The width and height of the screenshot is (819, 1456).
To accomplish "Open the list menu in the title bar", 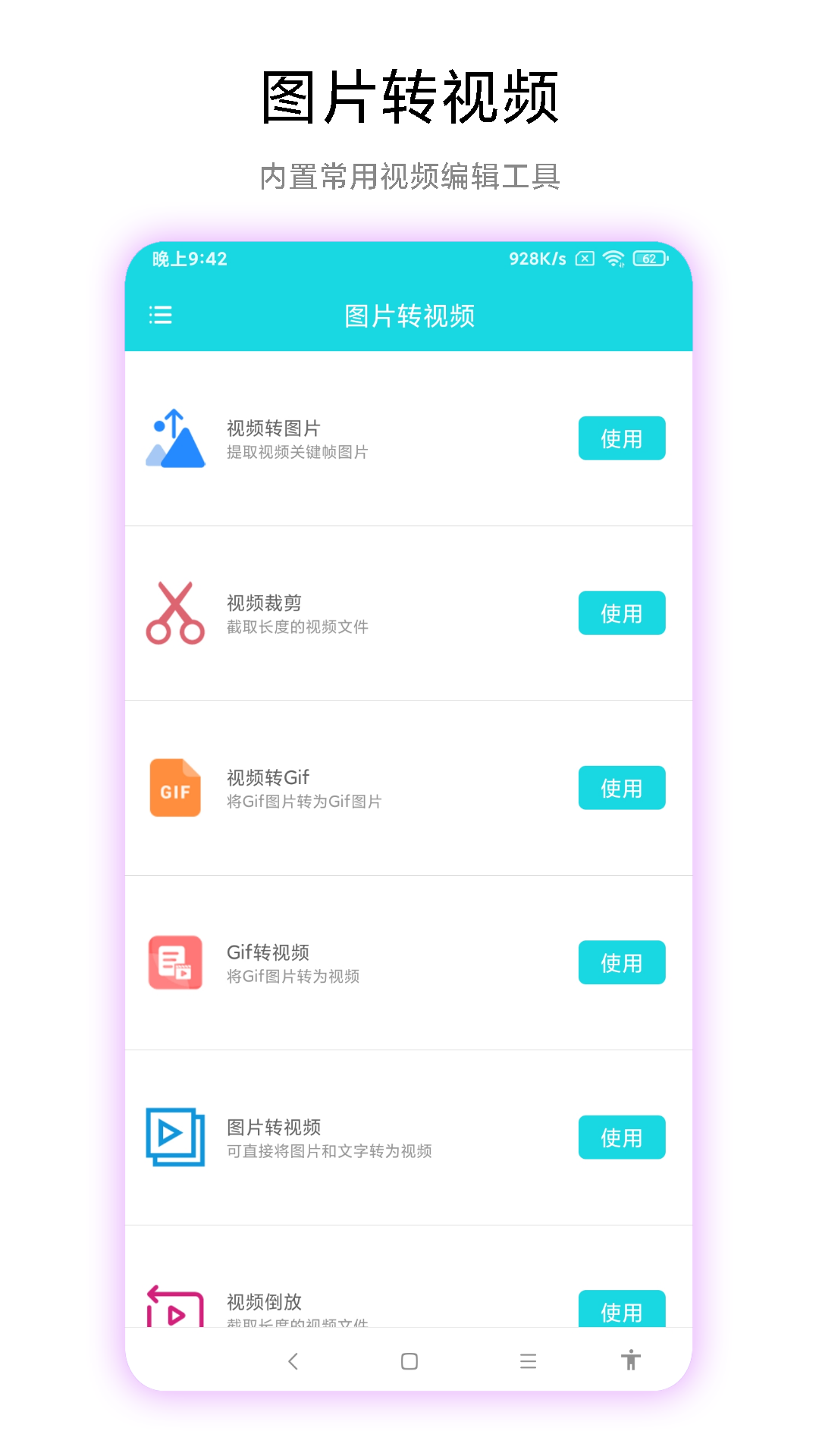I will tap(160, 316).
